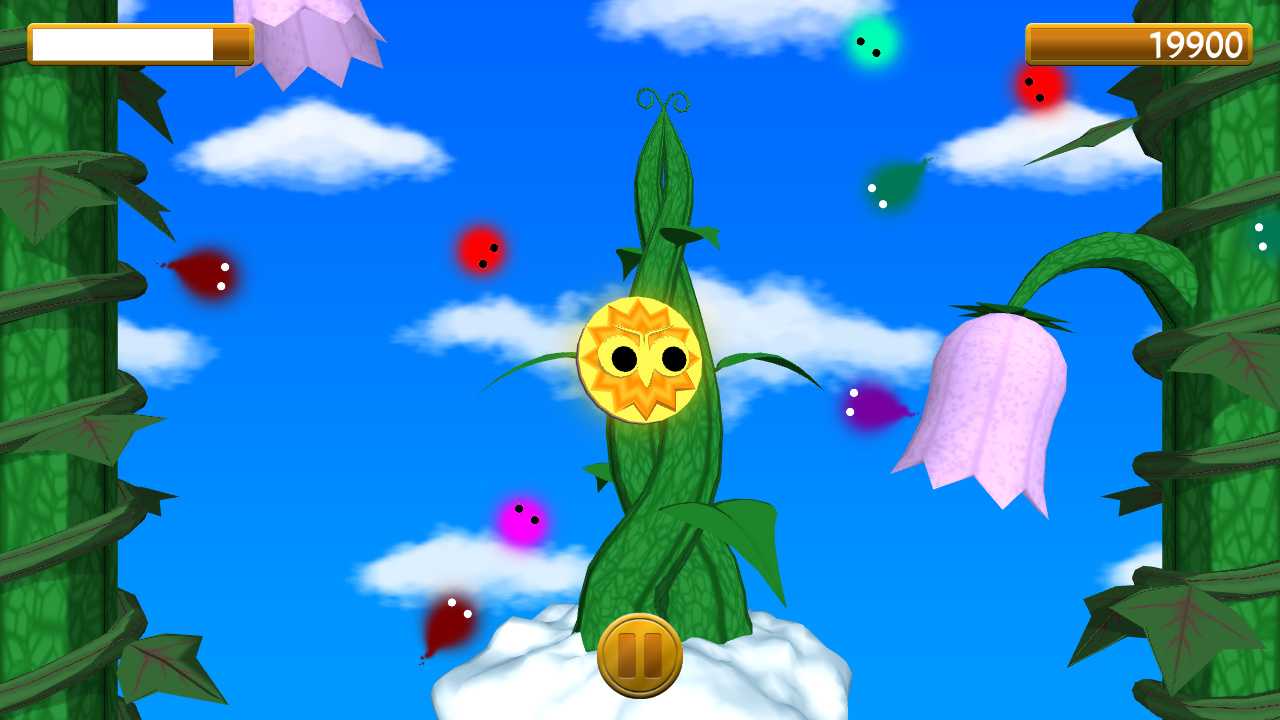Pause the game with the golden button
Screen dimensions: 1280x720
[x=640, y=655]
